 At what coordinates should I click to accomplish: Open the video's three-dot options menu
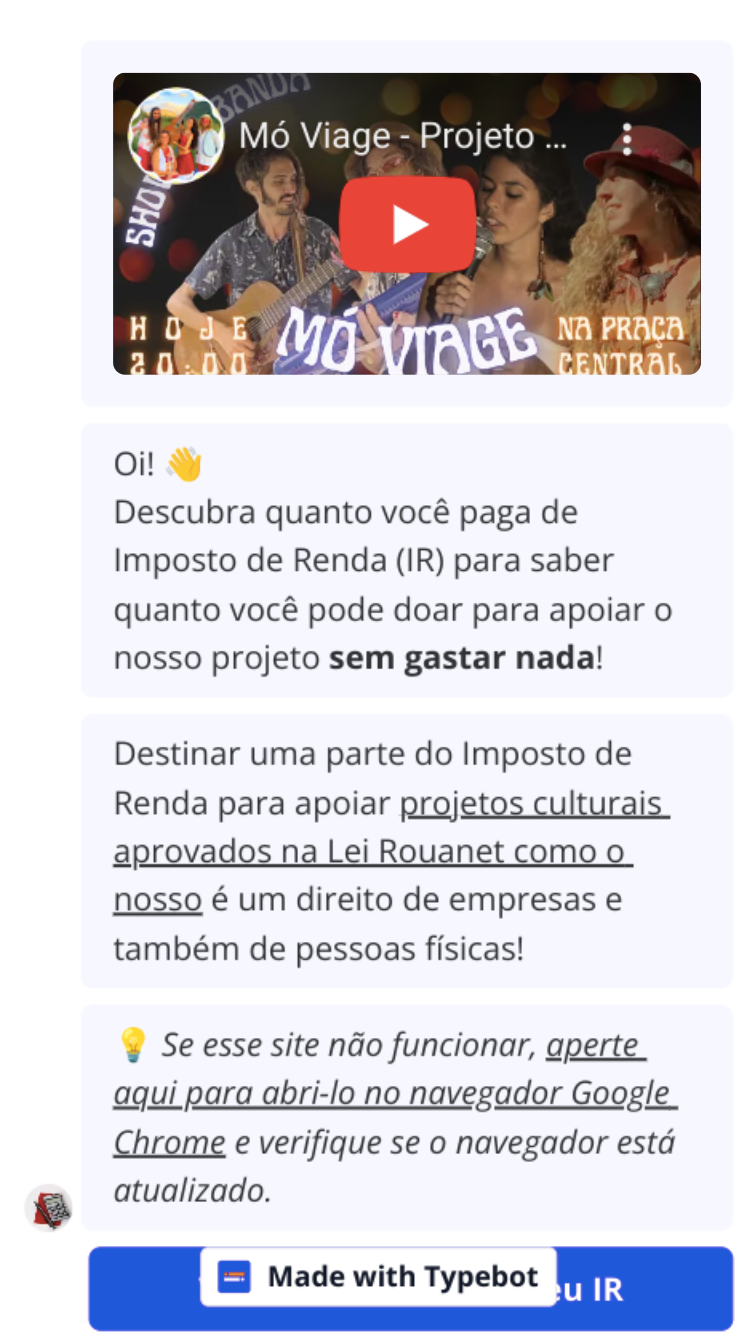(627, 139)
